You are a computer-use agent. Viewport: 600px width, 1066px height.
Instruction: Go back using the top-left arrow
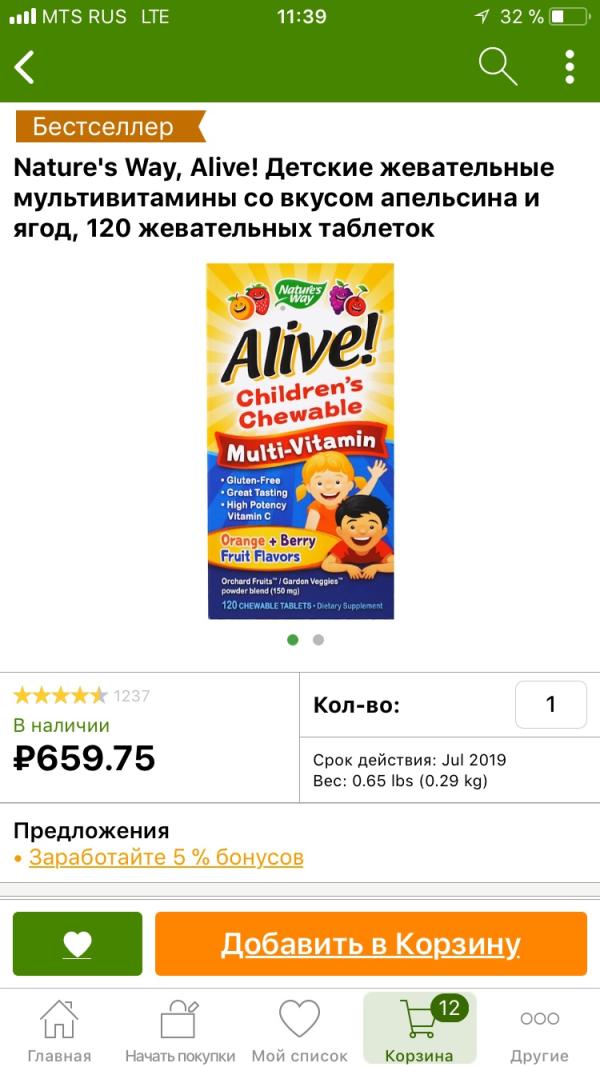pos(24,67)
